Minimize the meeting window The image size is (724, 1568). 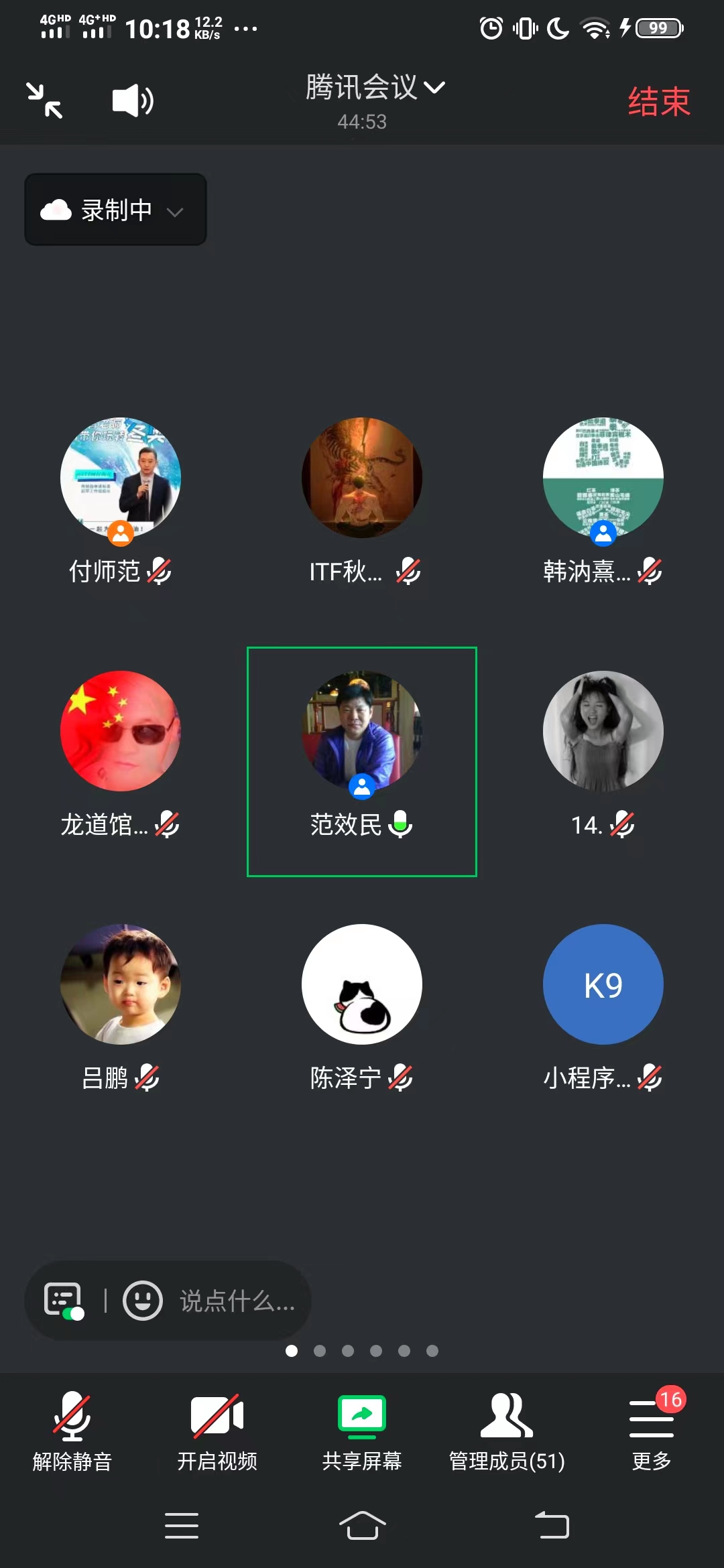(x=44, y=101)
